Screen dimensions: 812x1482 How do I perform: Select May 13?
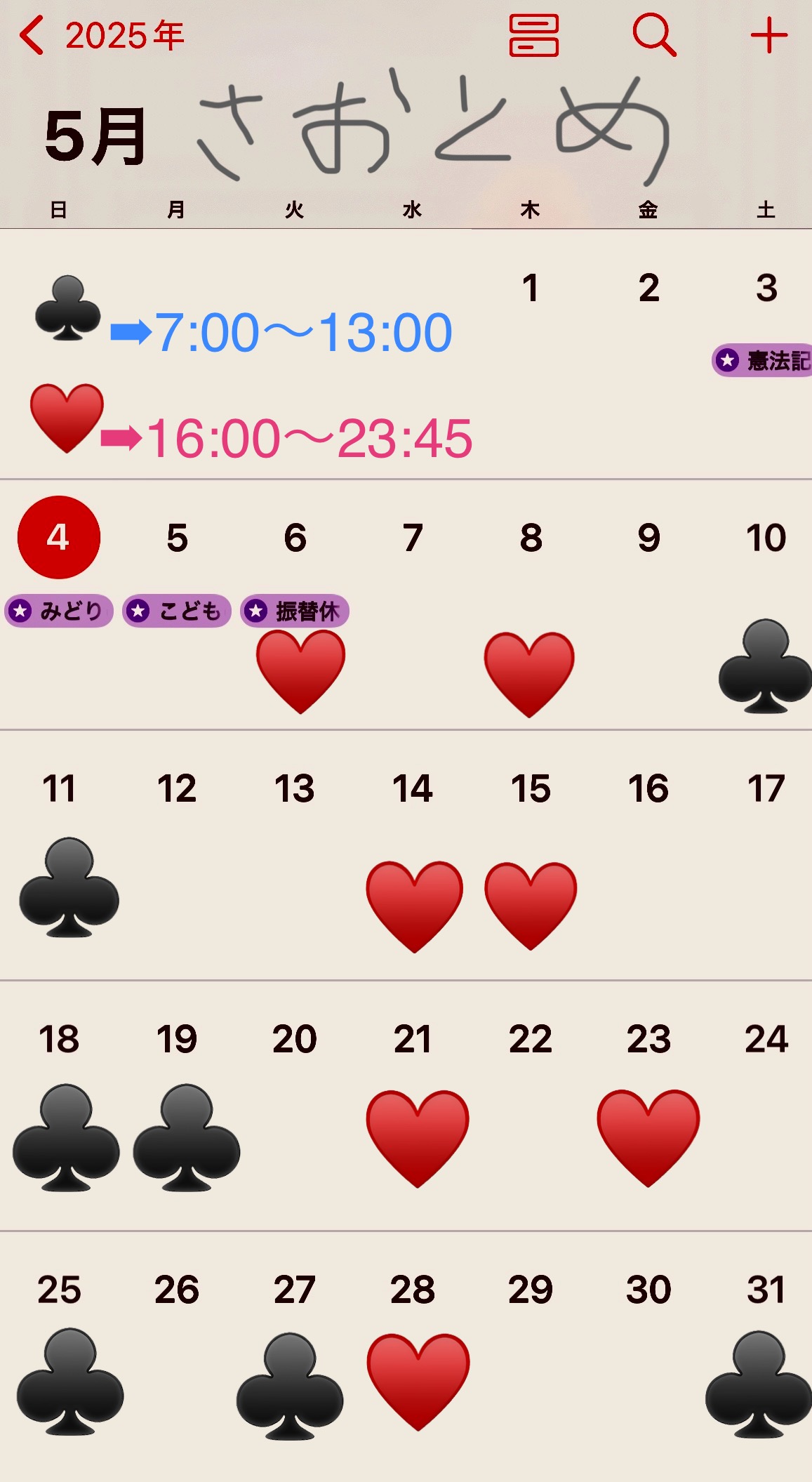pos(295,788)
